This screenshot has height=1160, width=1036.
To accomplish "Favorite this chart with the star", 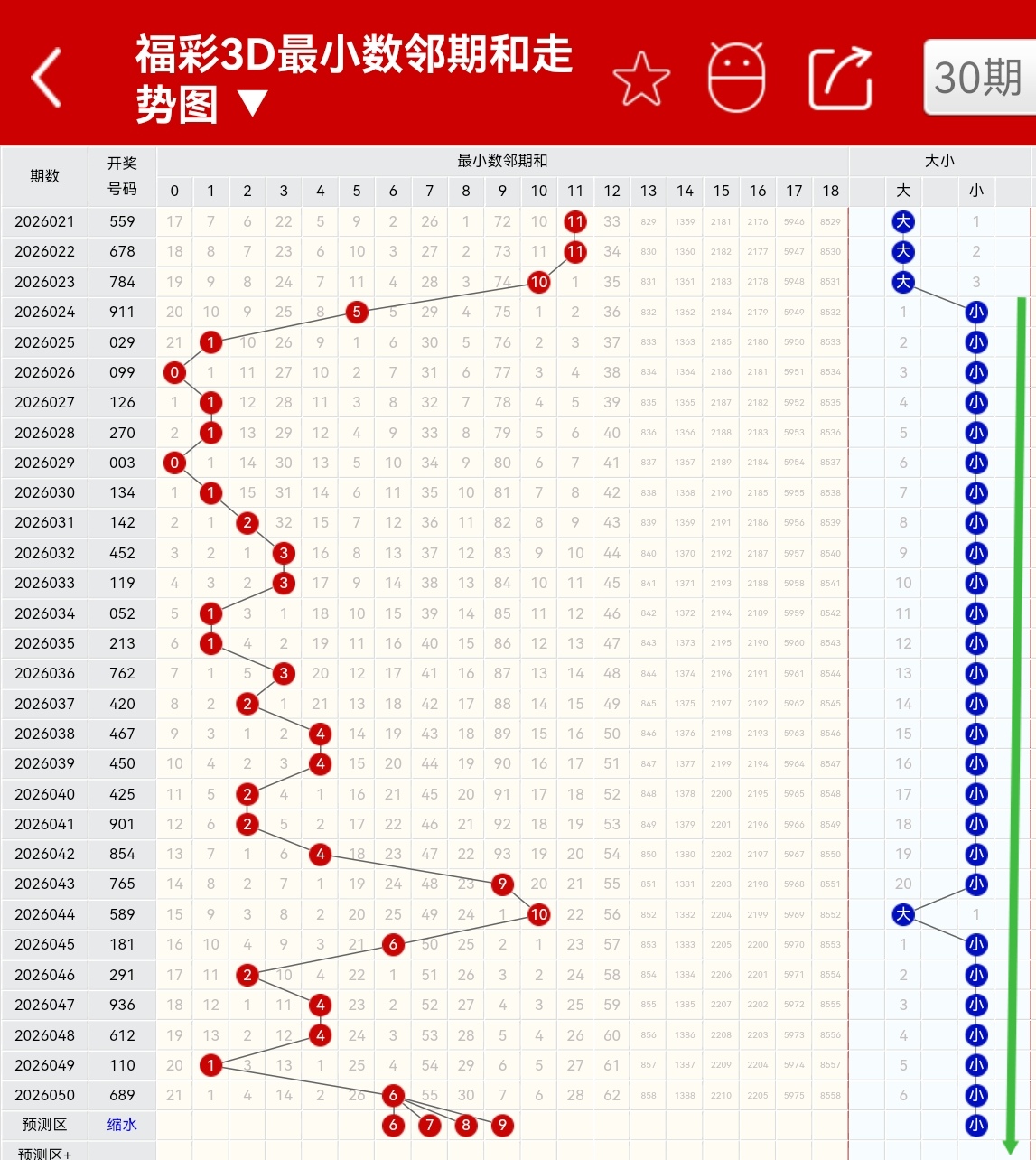I will (x=641, y=79).
